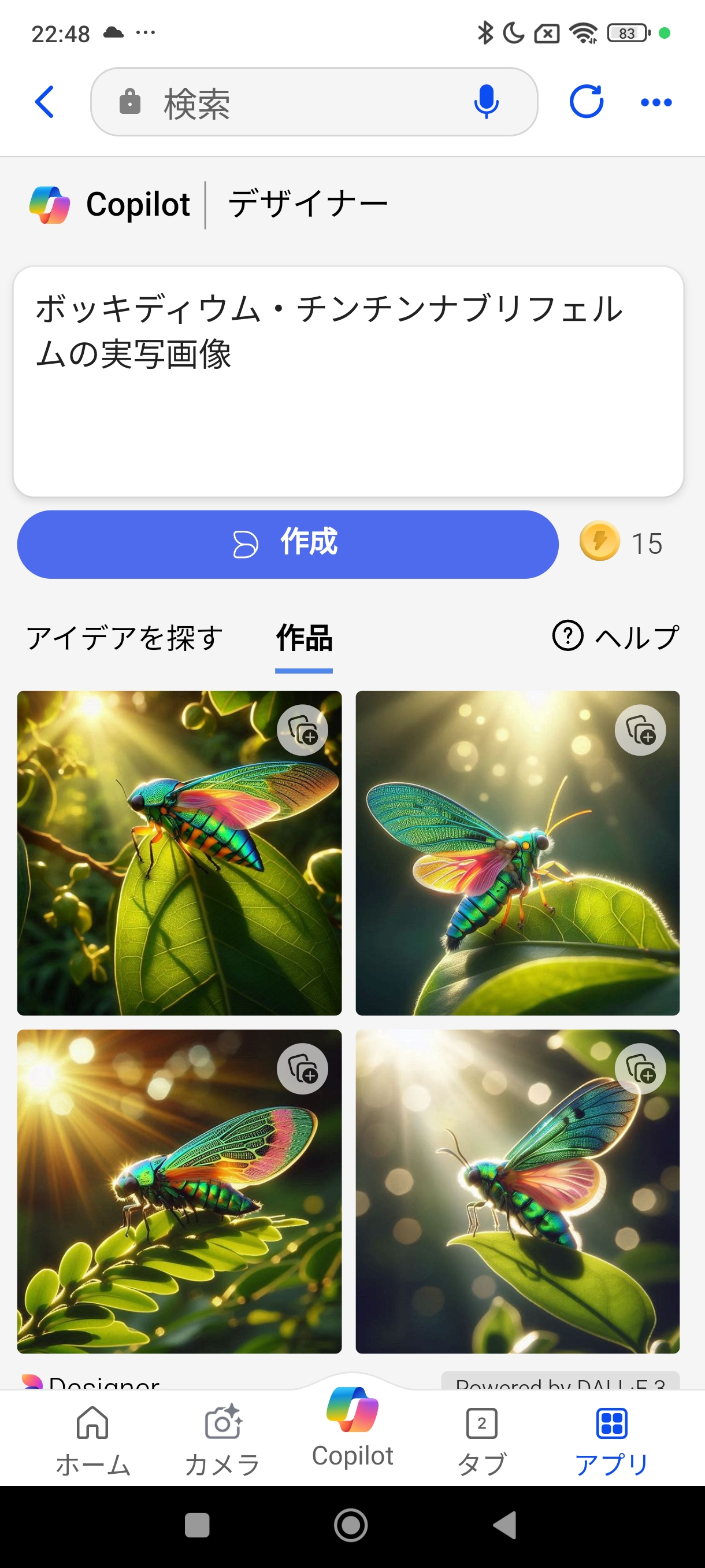The image size is (705, 1568).
Task: Reload the current page
Action: click(586, 102)
